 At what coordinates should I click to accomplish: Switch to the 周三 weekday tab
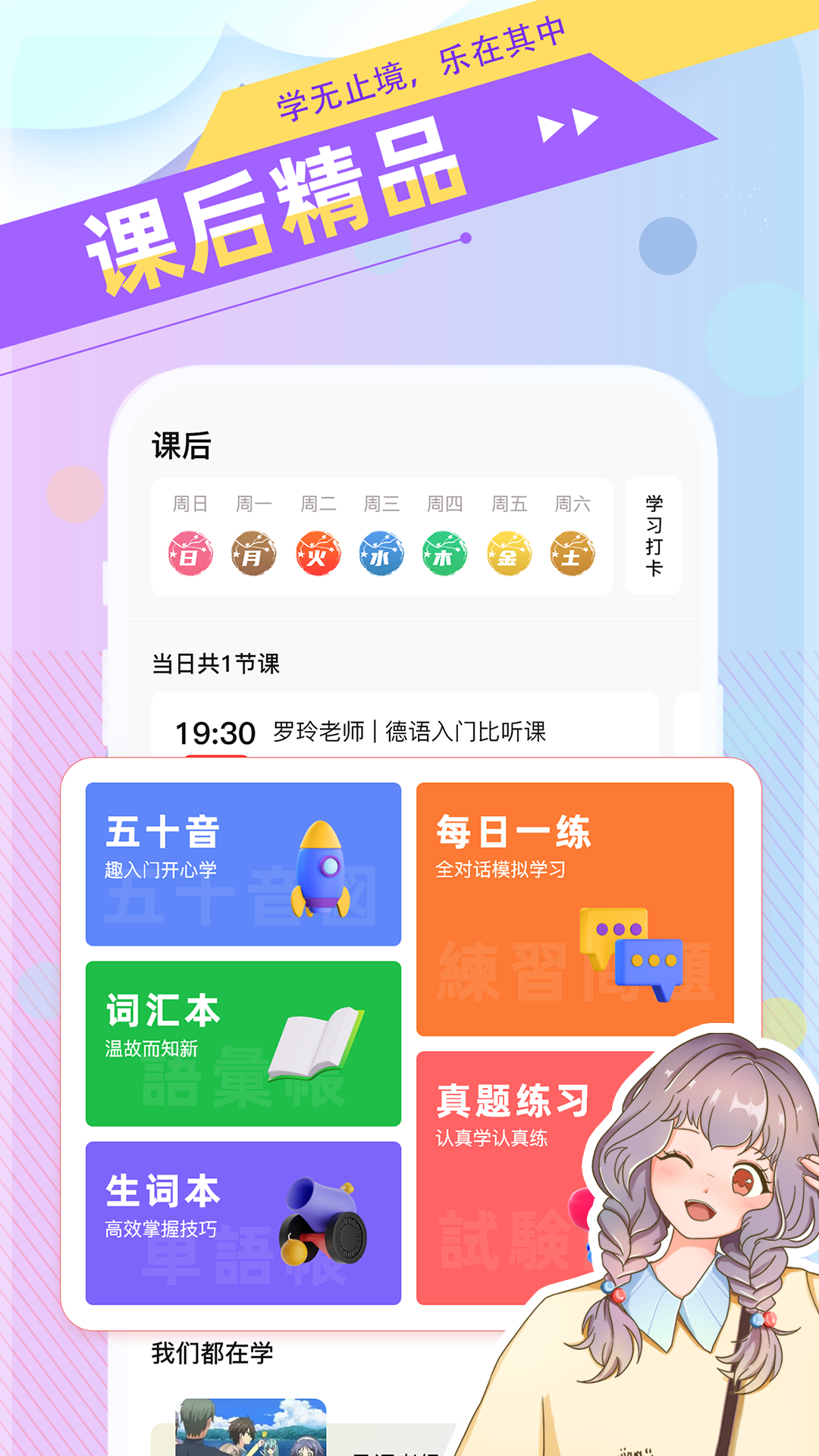click(x=382, y=504)
